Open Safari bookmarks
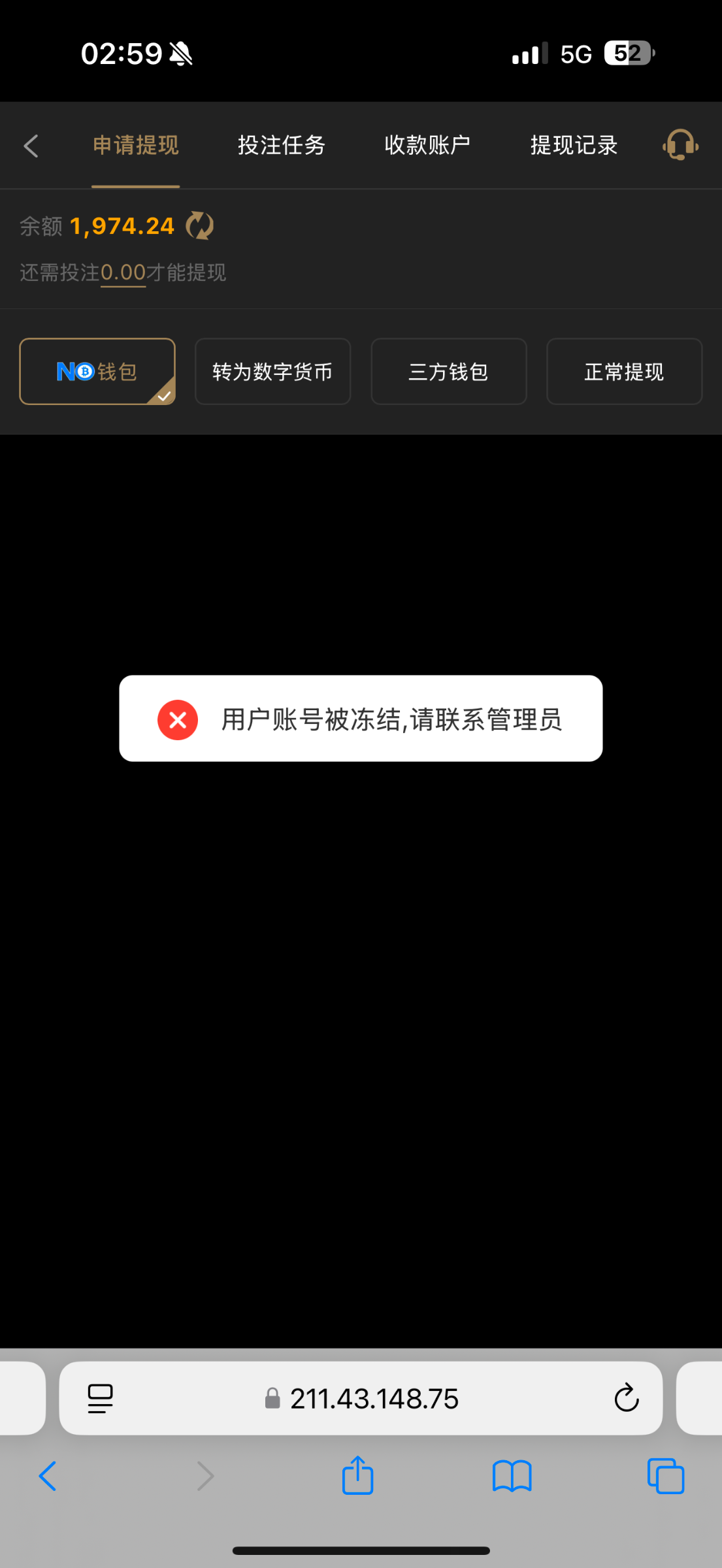722x1568 pixels. pos(512,1477)
